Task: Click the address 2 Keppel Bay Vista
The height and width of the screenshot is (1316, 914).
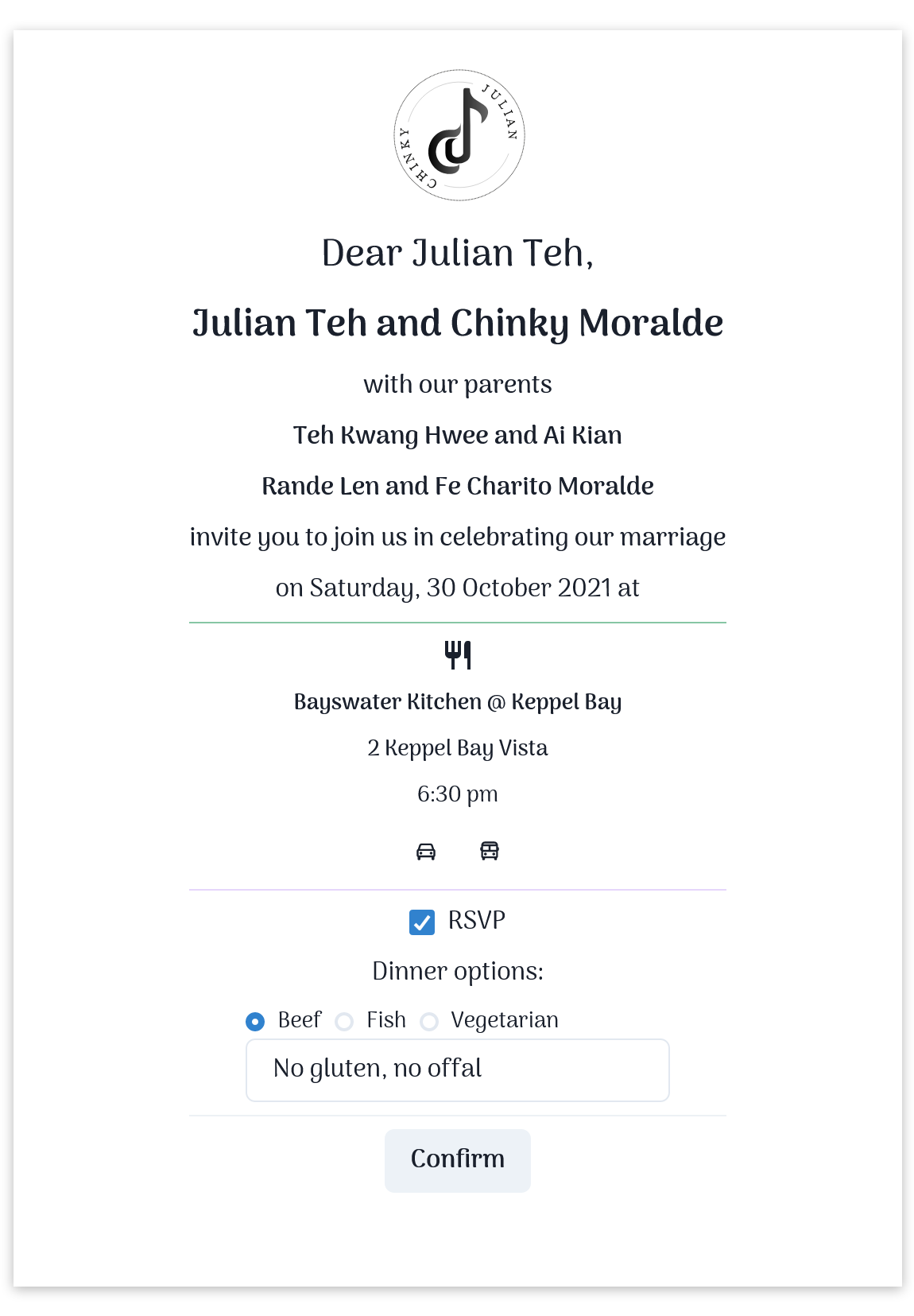Action: coord(458,748)
